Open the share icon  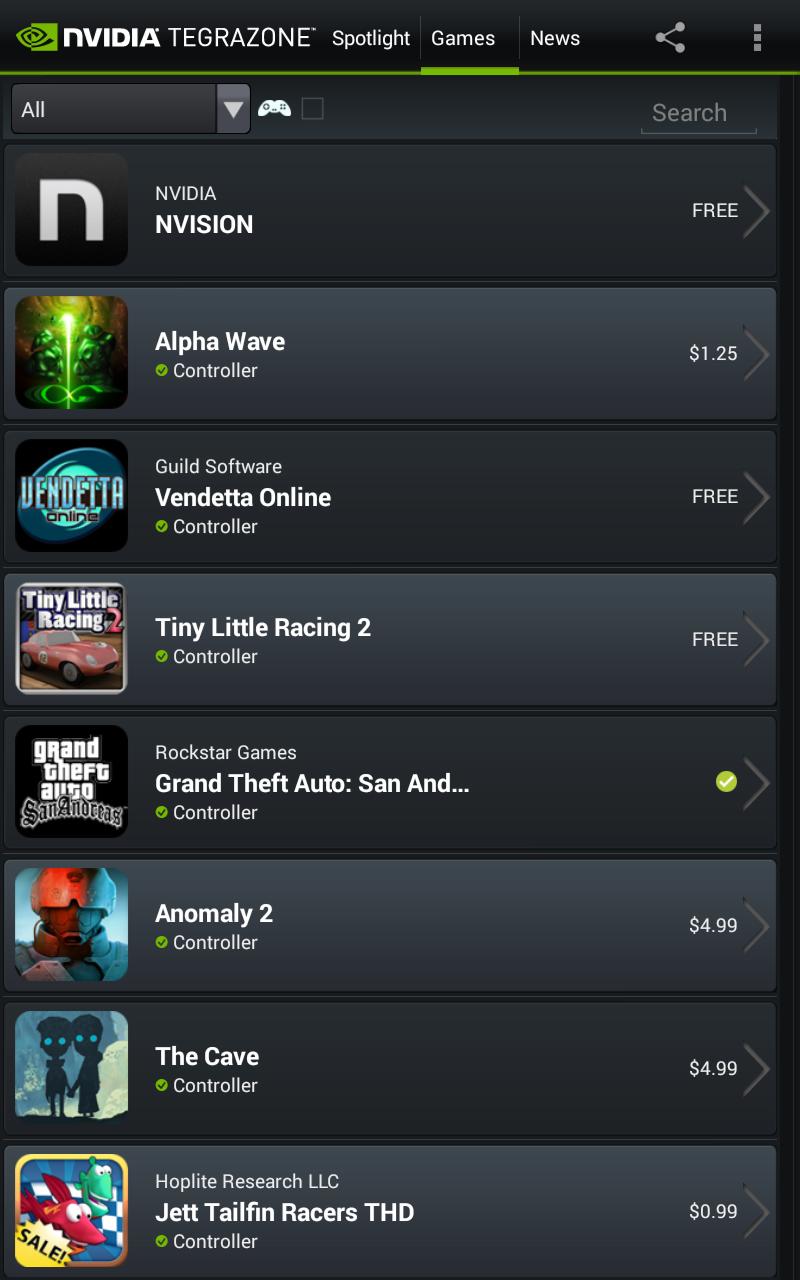coord(670,38)
